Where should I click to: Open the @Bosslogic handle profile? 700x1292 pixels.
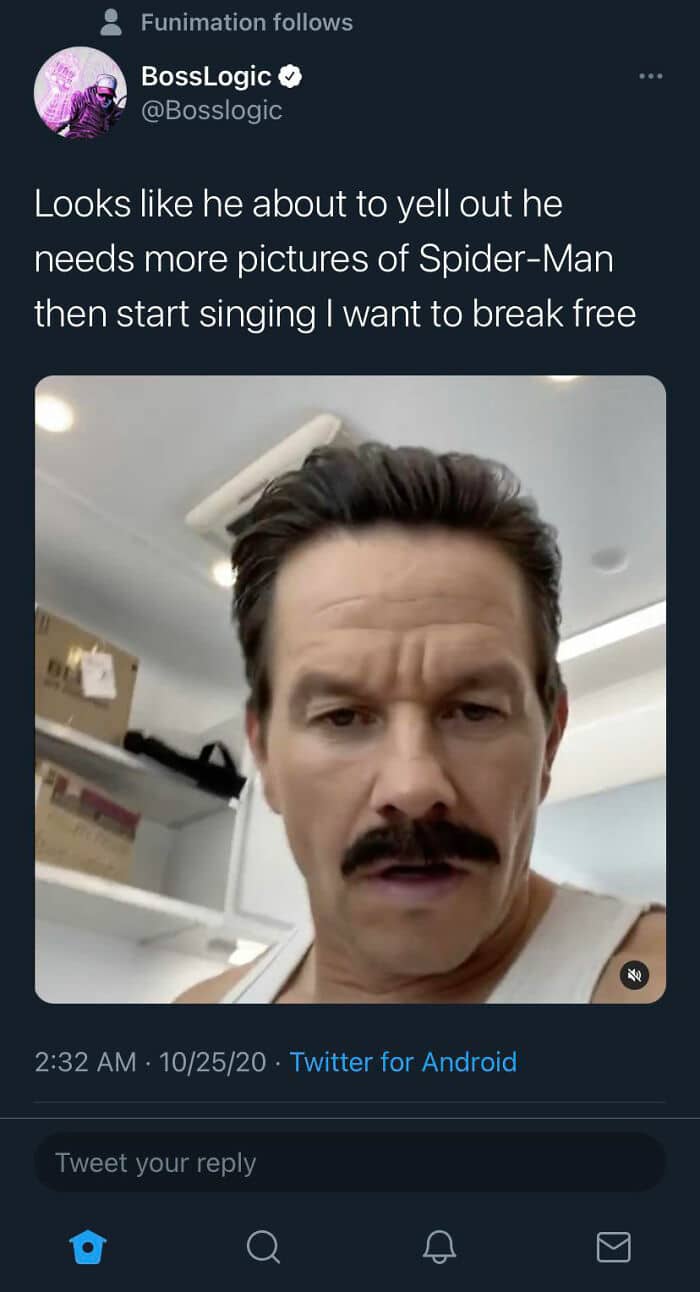tap(212, 110)
